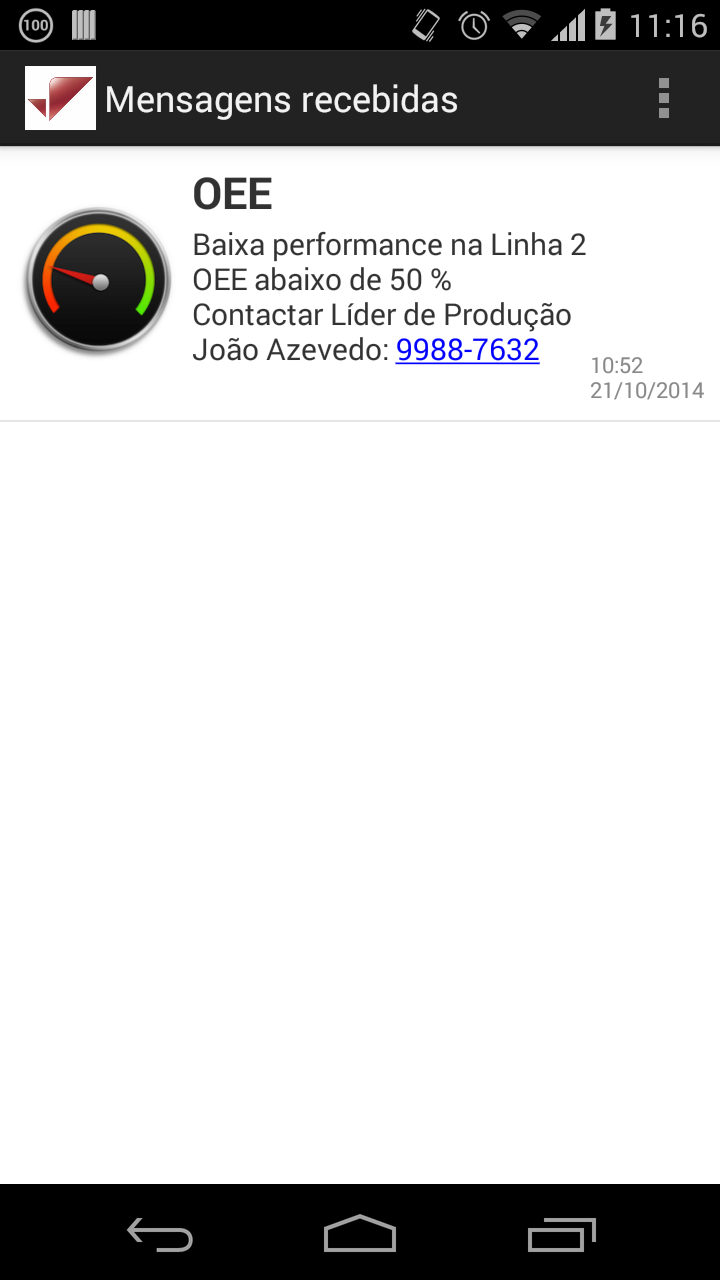Show recent apps
Screen dimensions: 720x1280
point(561,1235)
